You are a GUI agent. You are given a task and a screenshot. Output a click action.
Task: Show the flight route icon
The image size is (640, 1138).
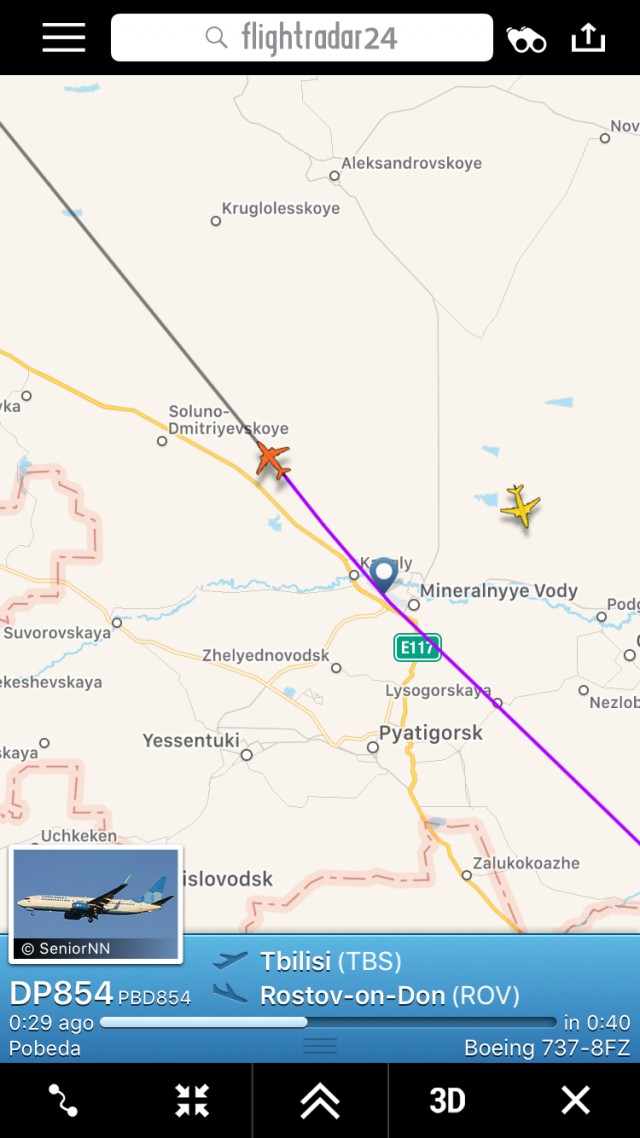pyautogui.click(x=63, y=1101)
